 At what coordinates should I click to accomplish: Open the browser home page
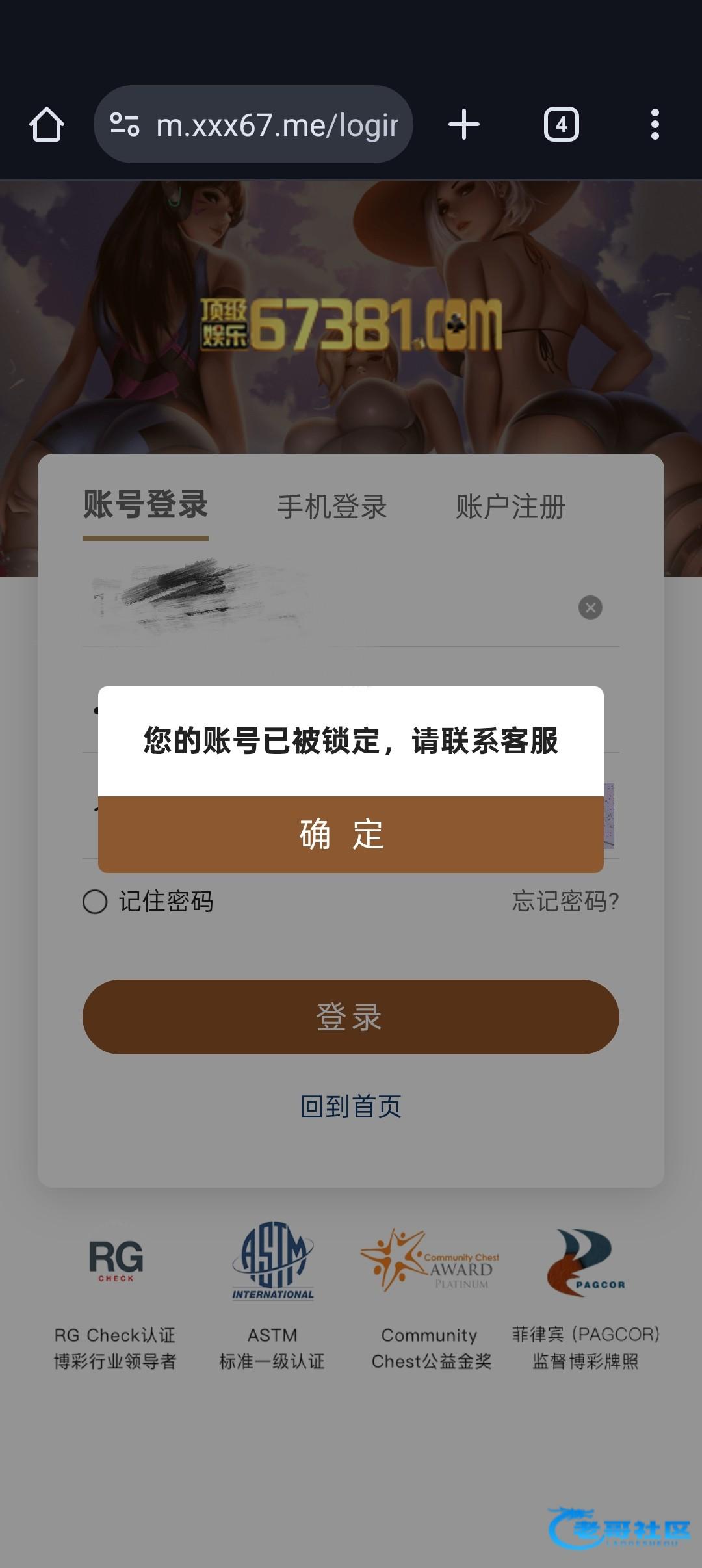tap(47, 125)
